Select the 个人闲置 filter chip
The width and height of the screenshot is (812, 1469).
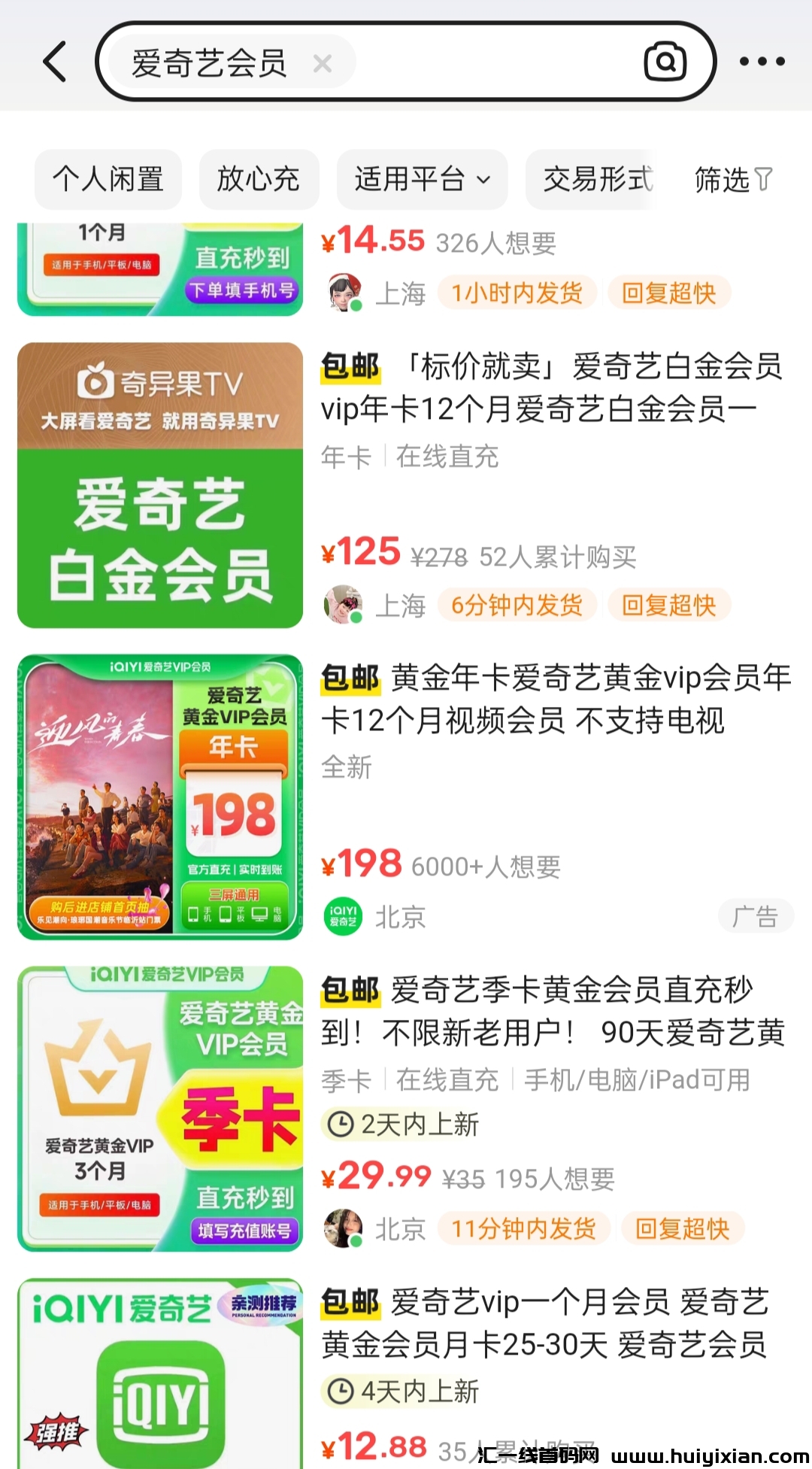[x=108, y=180]
